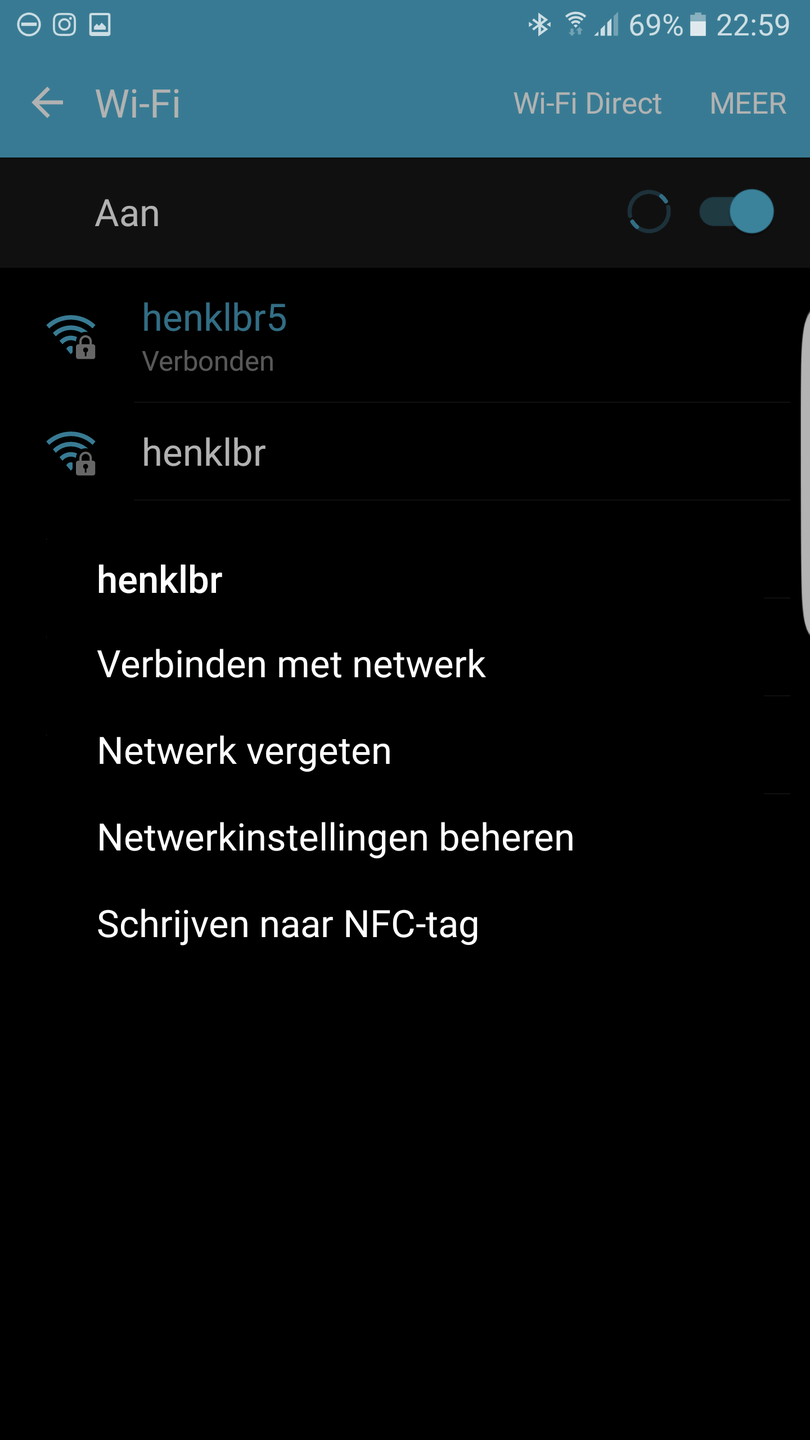Open Netwerkinstellingen beheren
Screen dimensions: 810x1440
(335, 838)
